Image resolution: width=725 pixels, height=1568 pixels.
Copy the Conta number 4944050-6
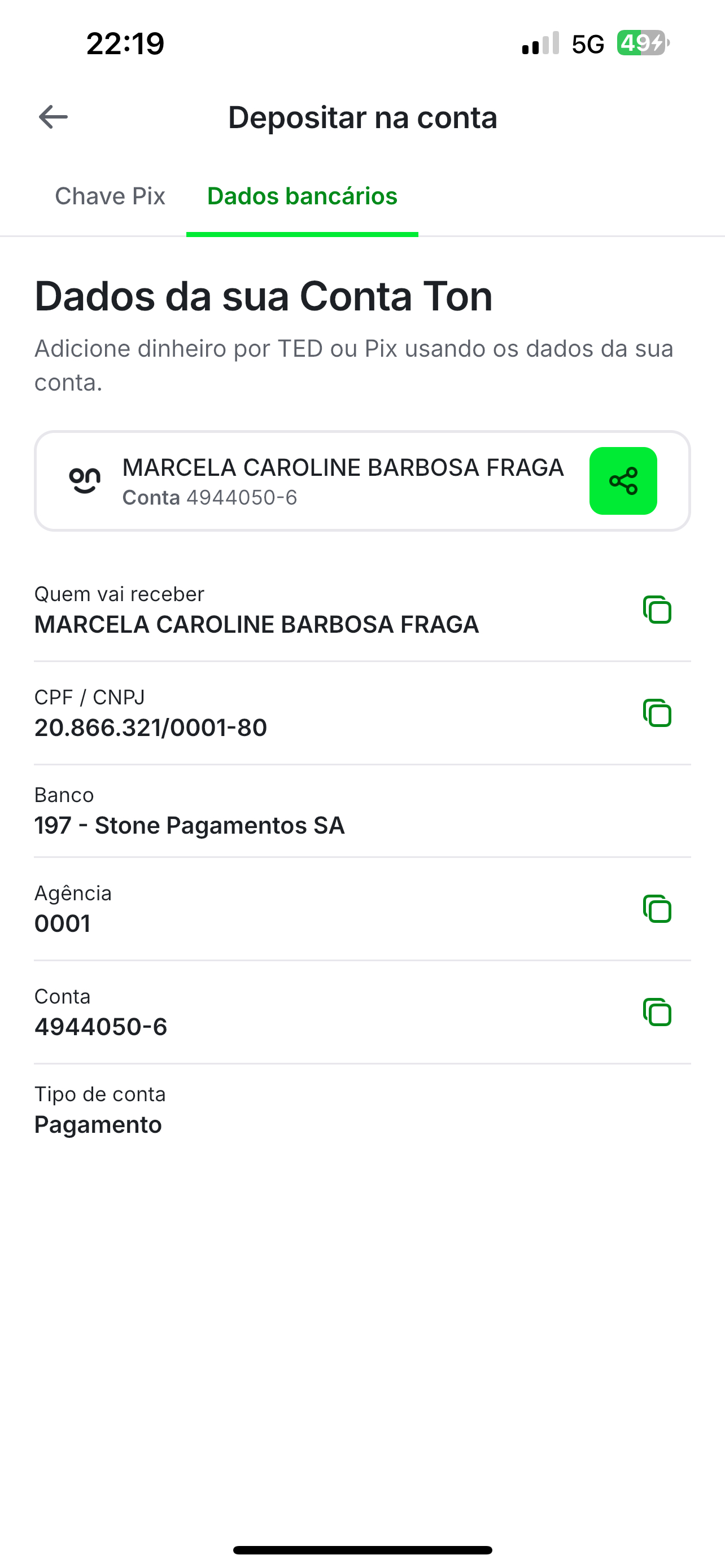(657, 1012)
